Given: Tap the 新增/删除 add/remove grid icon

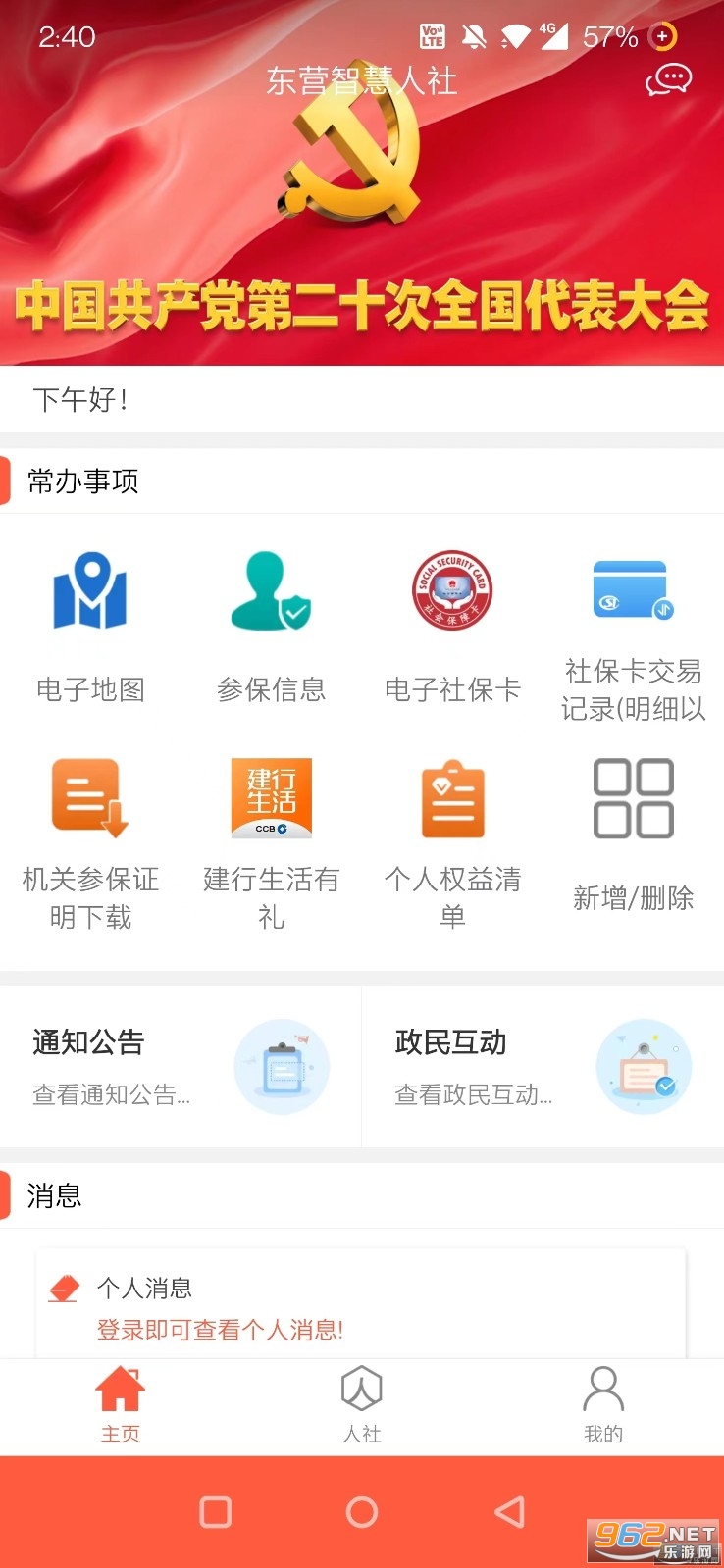Looking at the screenshot, I should pyautogui.click(x=633, y=797).
